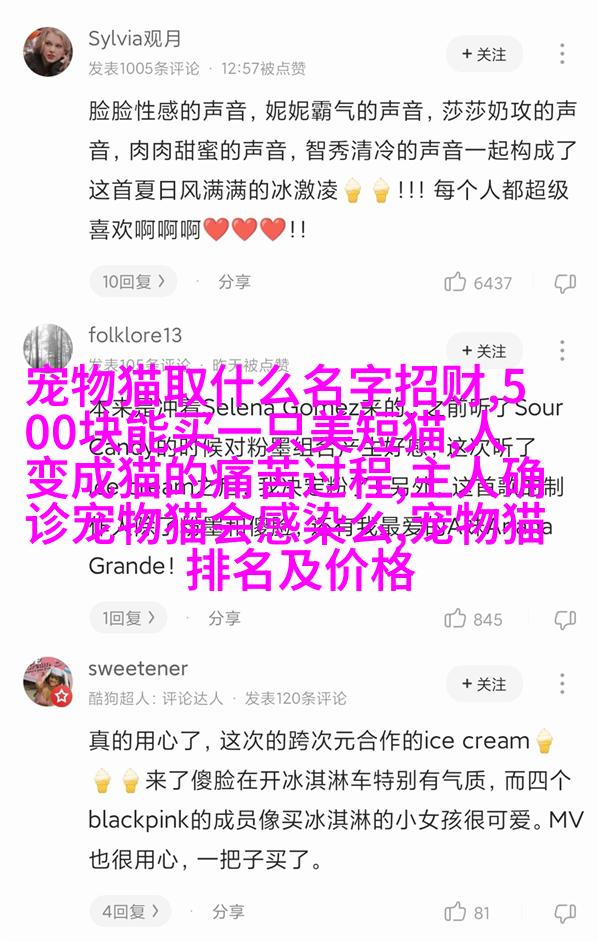Follow sweetener

[x=484, y=684]
